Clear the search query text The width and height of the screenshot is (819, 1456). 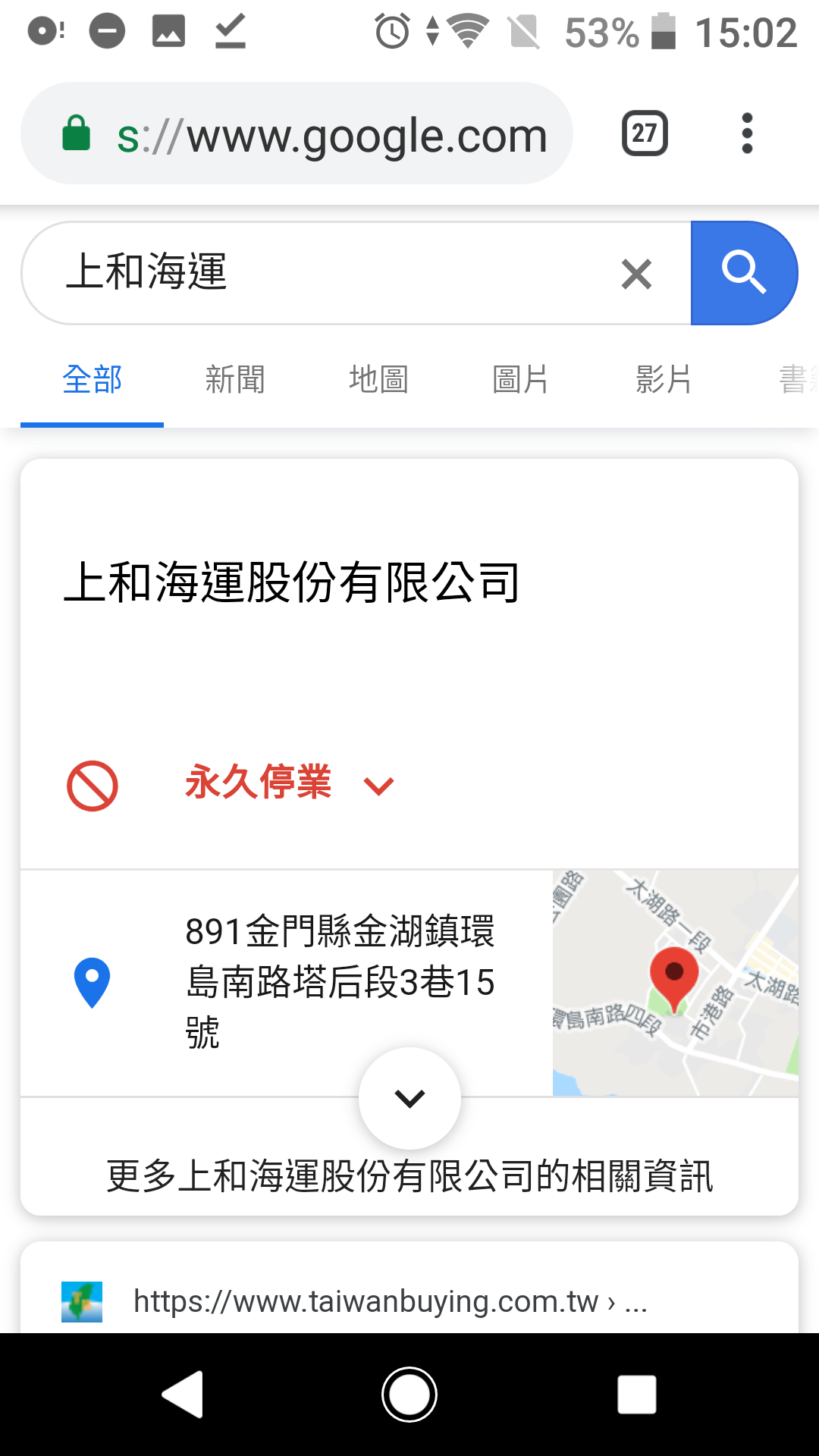(636, 274)
